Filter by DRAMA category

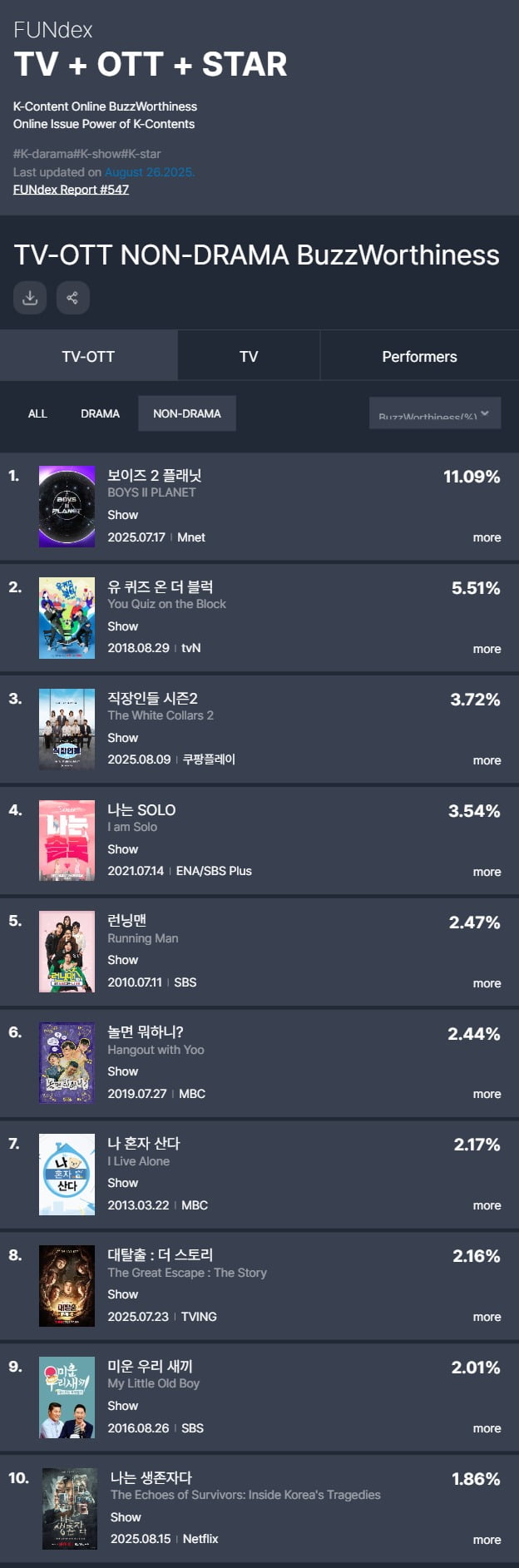click(100, 413)
